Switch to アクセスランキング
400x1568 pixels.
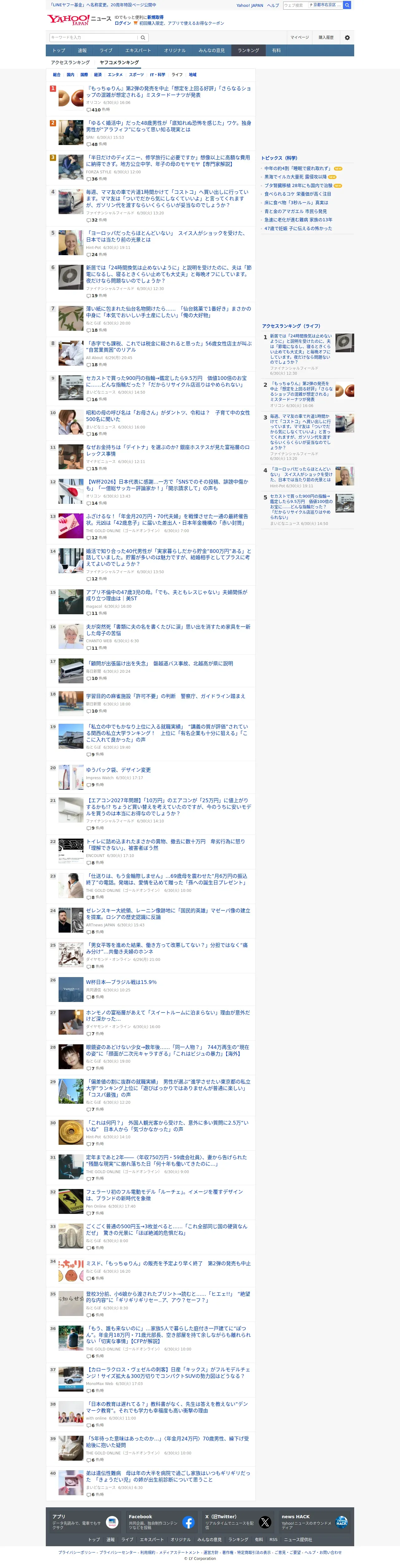click(70, 63)
